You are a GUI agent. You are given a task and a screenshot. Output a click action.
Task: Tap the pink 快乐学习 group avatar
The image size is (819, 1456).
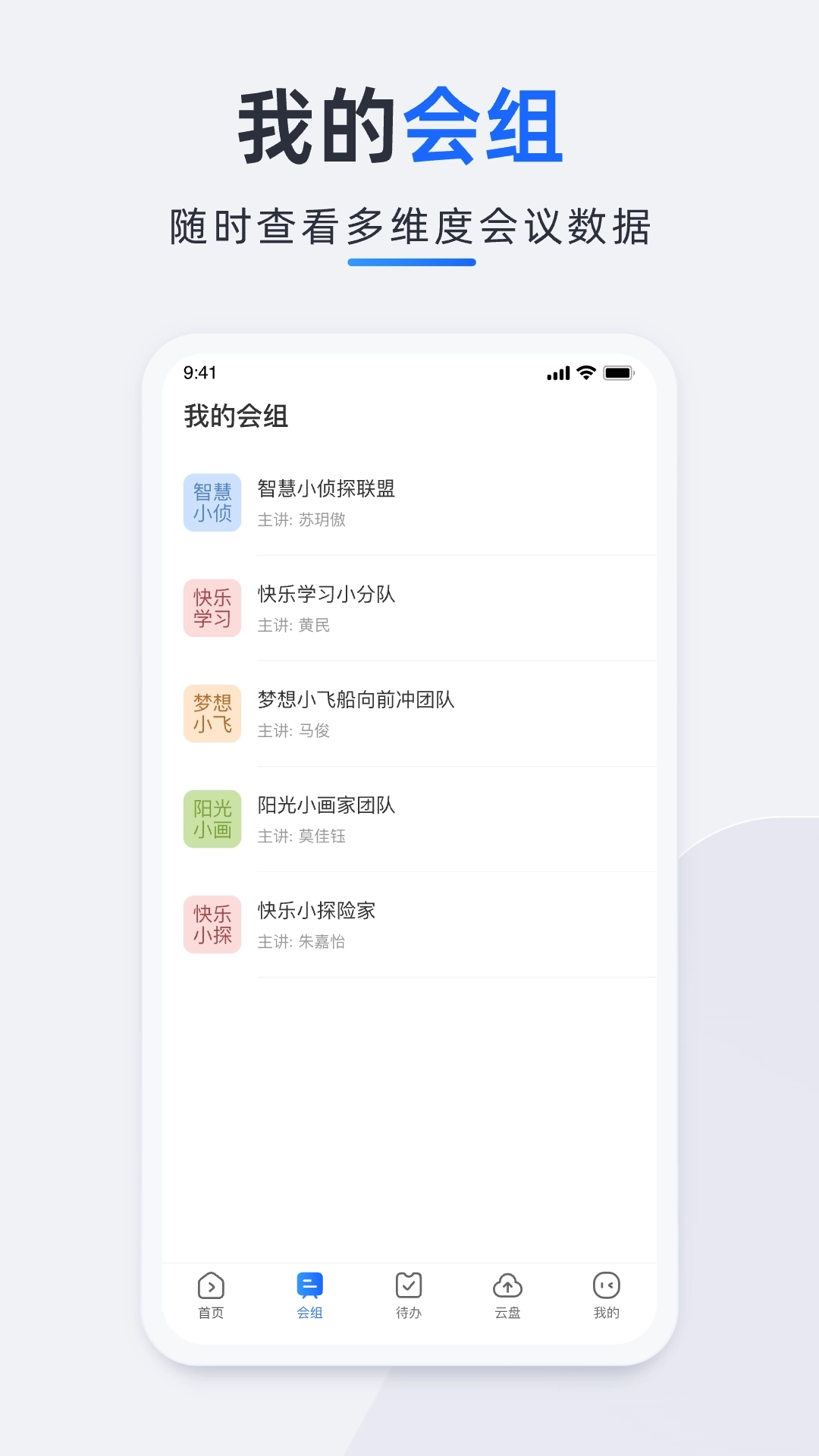212,607
